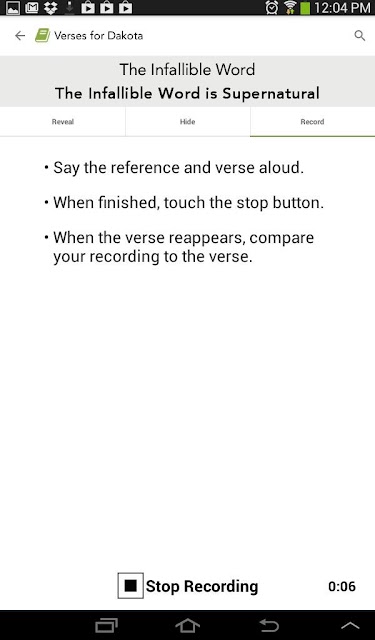Tap Stop Recording button
Screen dimensions: 375x640
tap(188, 586)
